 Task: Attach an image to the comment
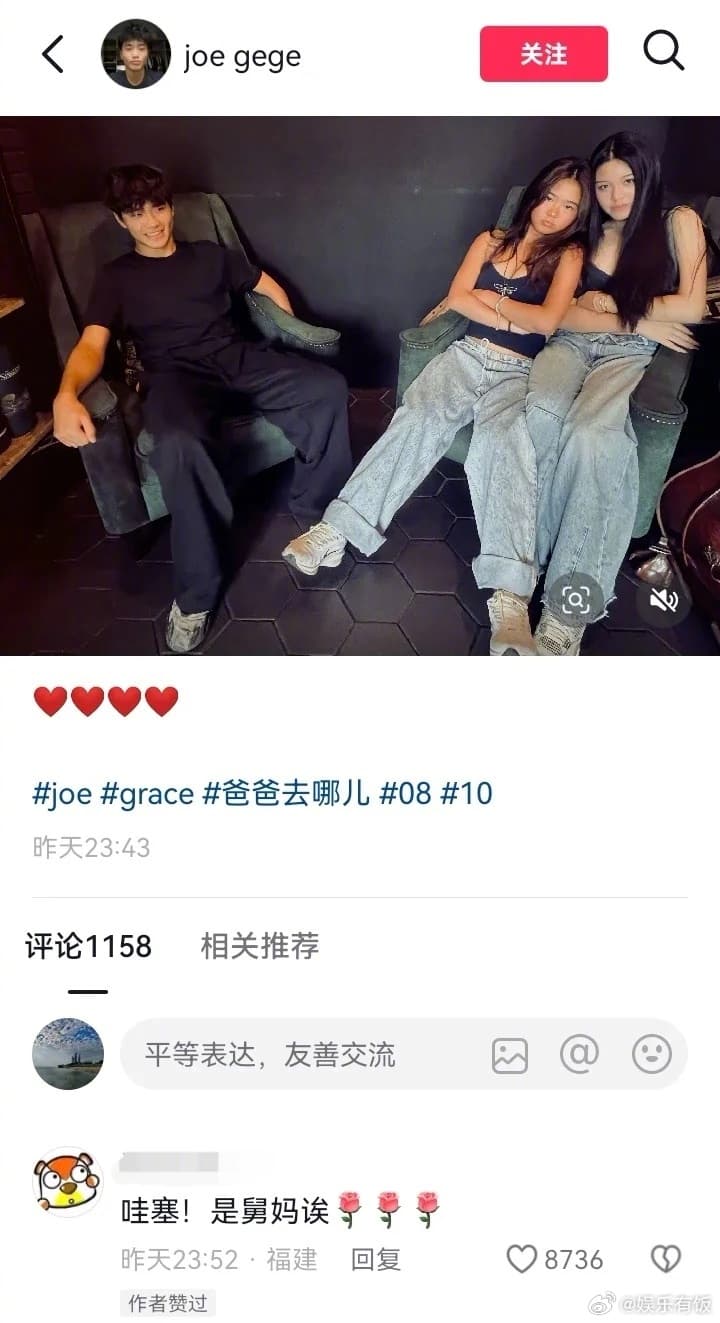pyautogui.click(x=509, y=1055)
